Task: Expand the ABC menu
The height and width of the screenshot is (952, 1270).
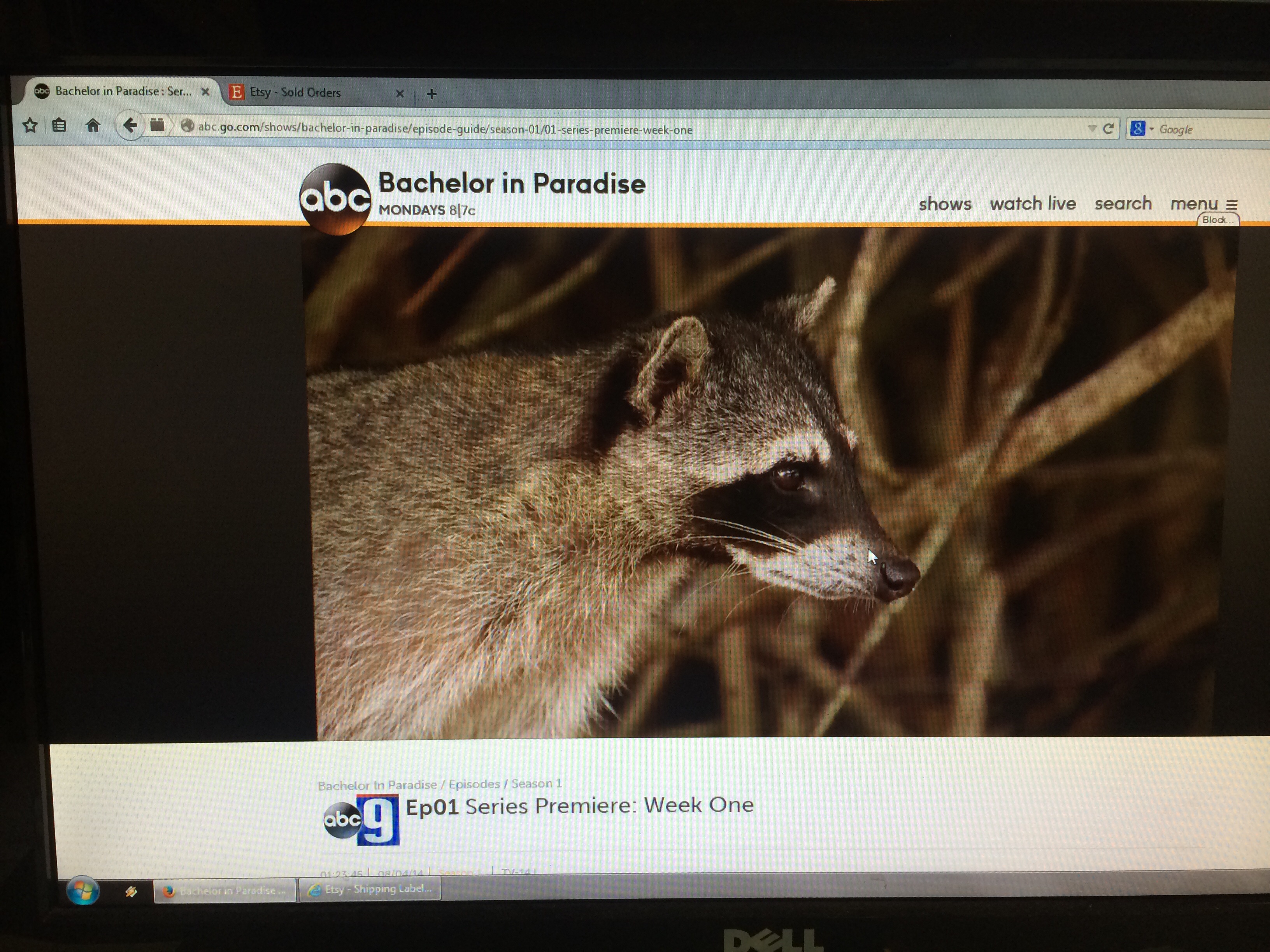Action: [x=1203, y=204]
